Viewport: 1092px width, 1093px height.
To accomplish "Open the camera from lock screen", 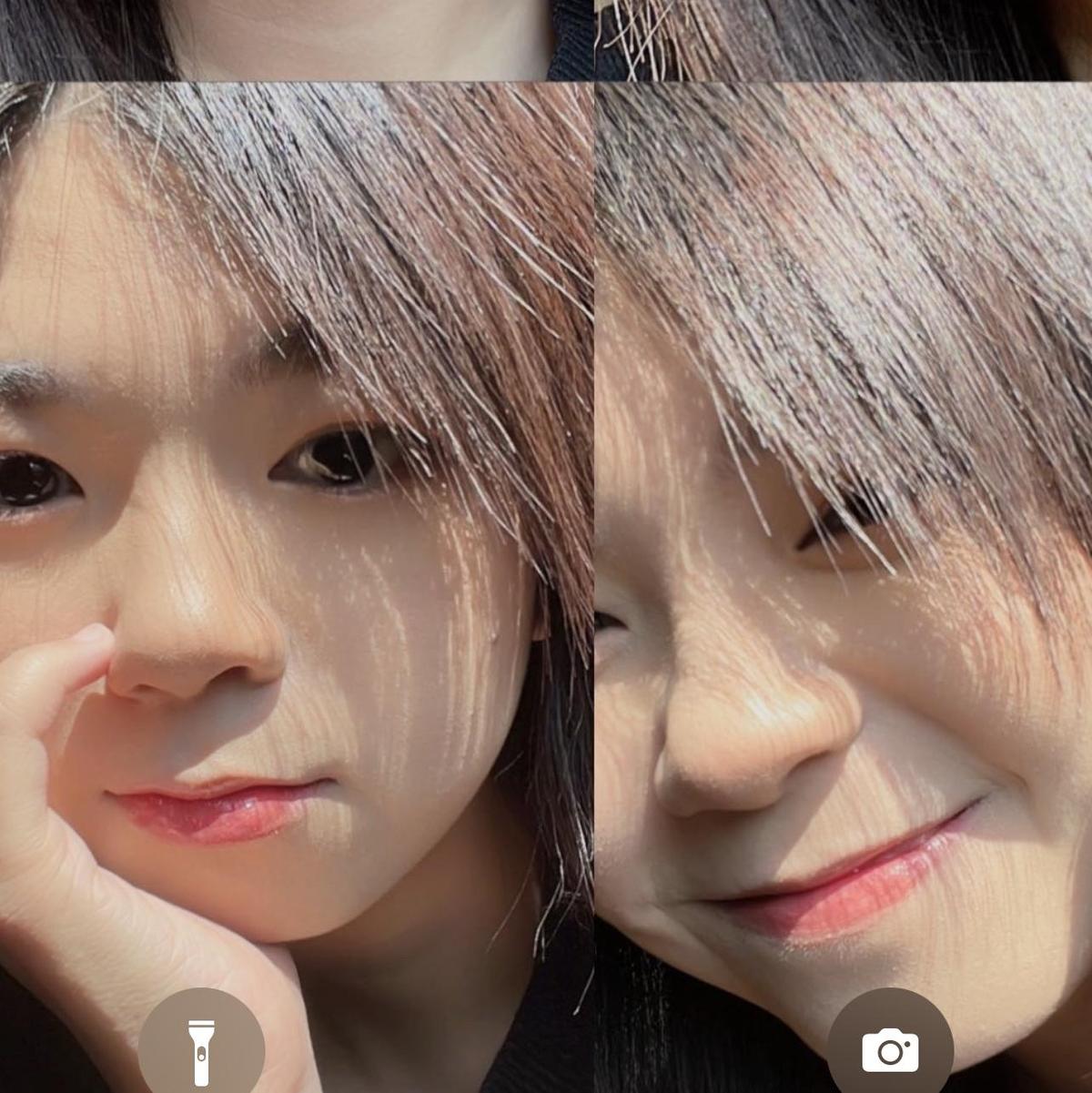I will (890, 1050).
